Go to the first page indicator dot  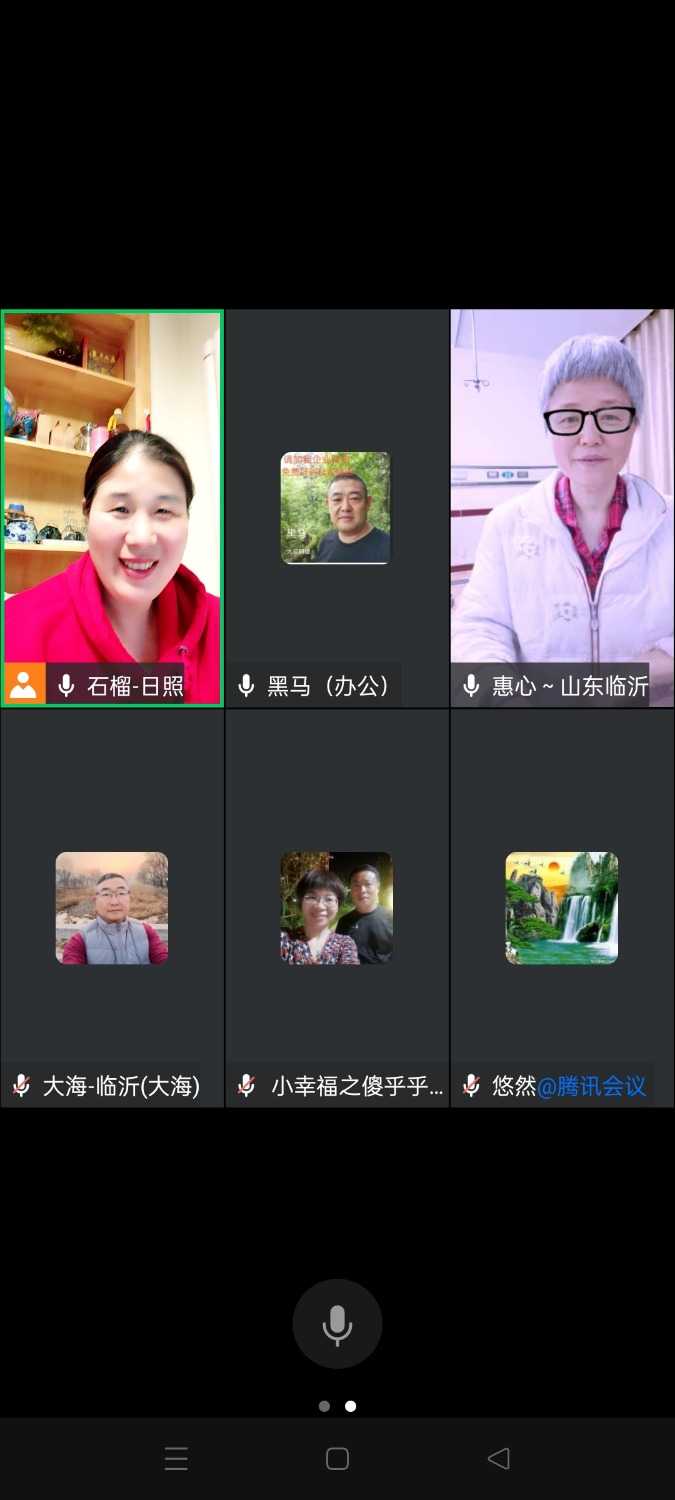pyautogui.click(x=324, y=1406)
